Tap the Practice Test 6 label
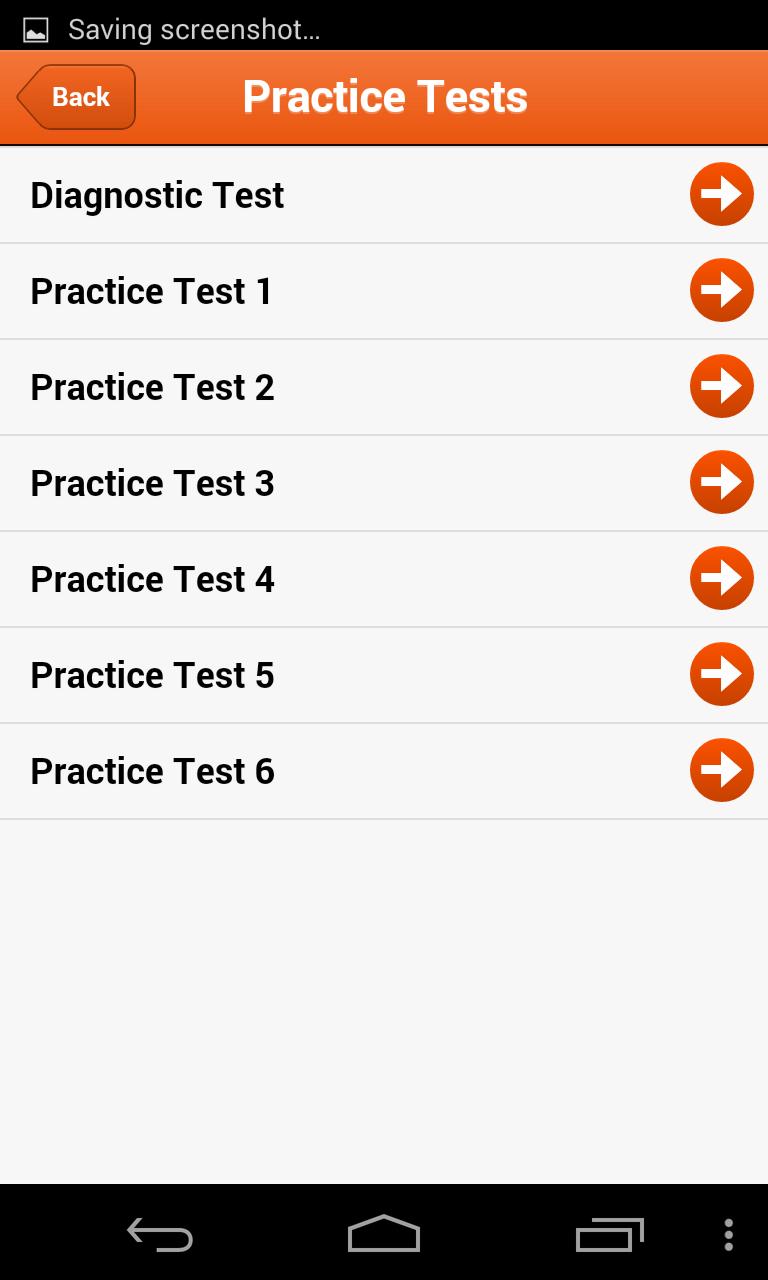 click(x=152, y=770)
